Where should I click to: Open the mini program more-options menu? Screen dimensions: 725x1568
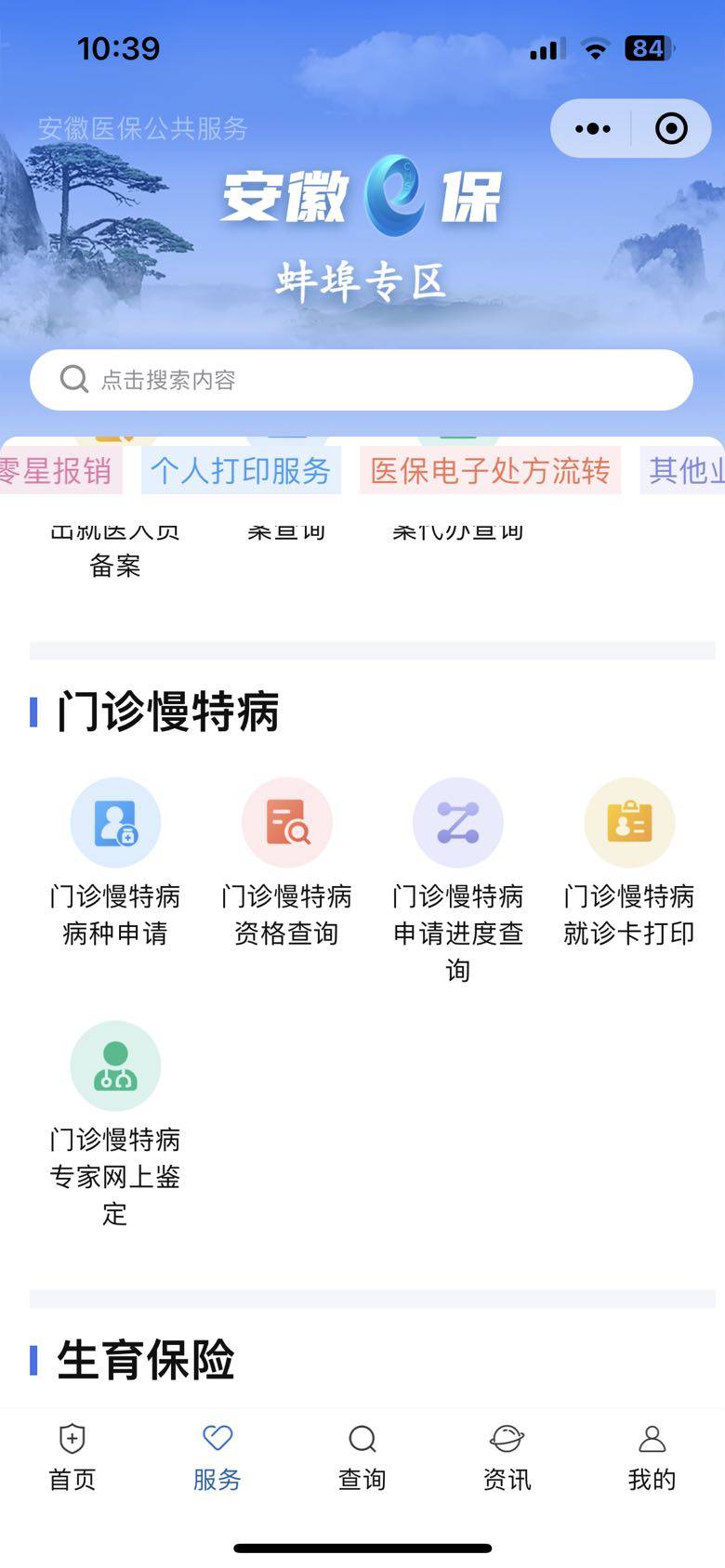593,128
